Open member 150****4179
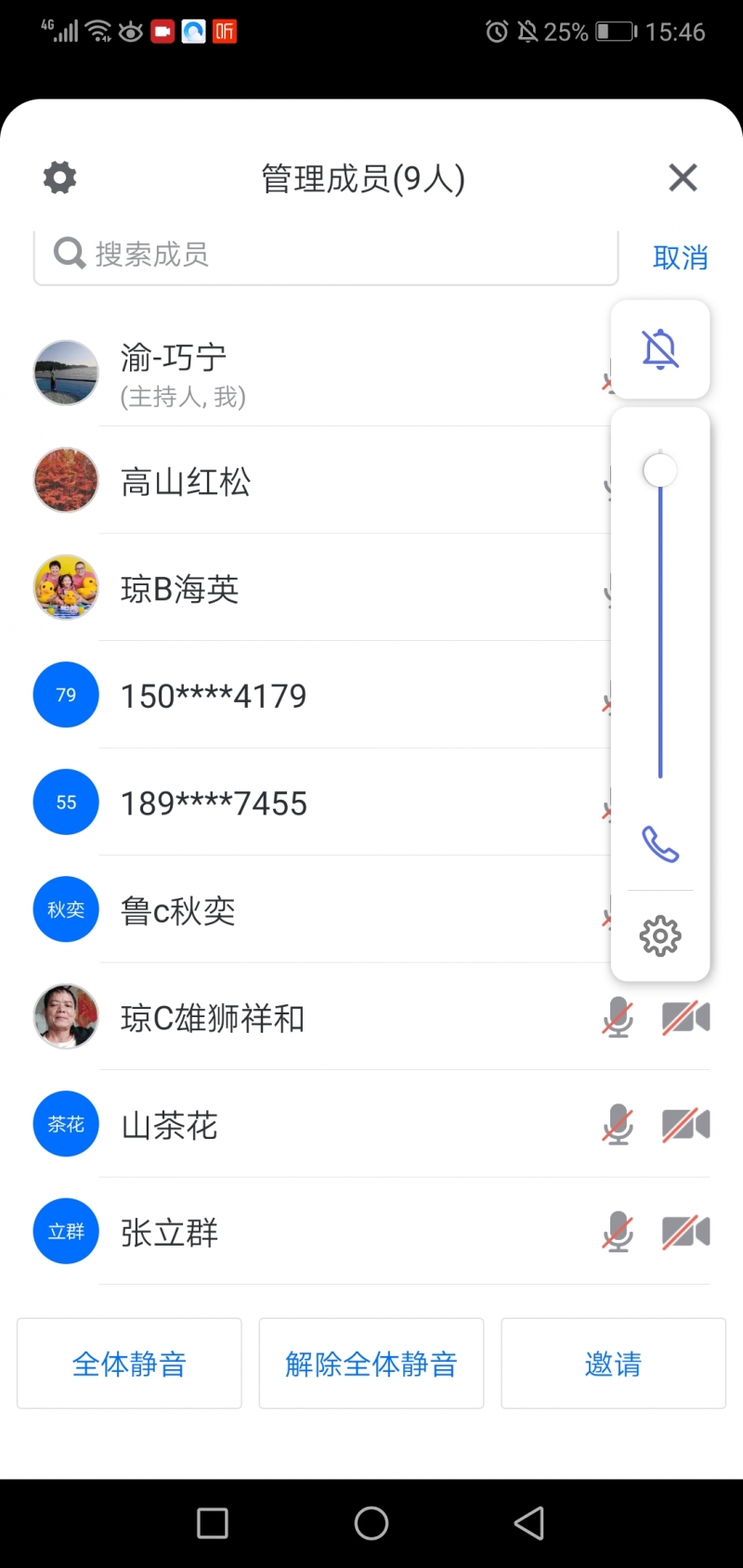Screen dimensions: 743x1568 214,696
